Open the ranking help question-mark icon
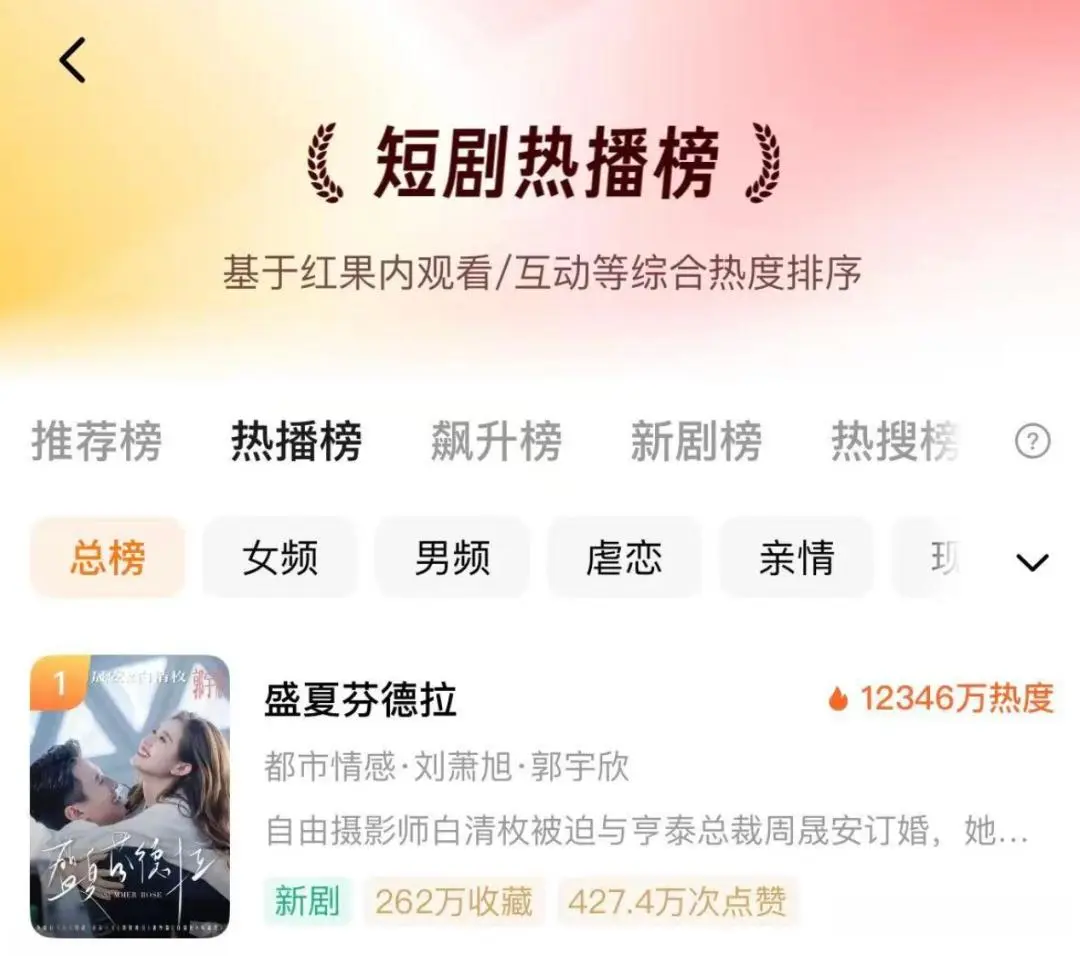Viewport: 1080px width, 956px height. [1032, 441]
